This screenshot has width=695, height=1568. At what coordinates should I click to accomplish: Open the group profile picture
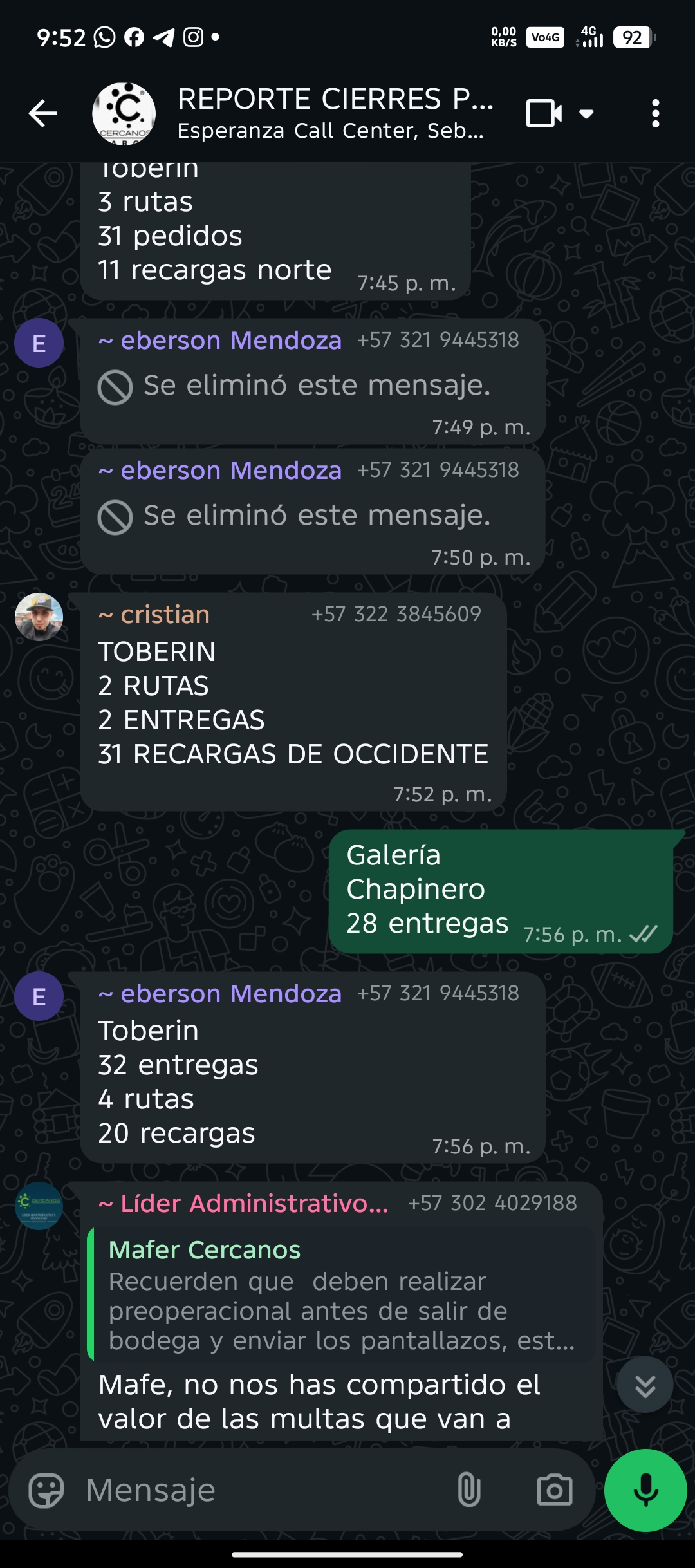click(124, 114)
